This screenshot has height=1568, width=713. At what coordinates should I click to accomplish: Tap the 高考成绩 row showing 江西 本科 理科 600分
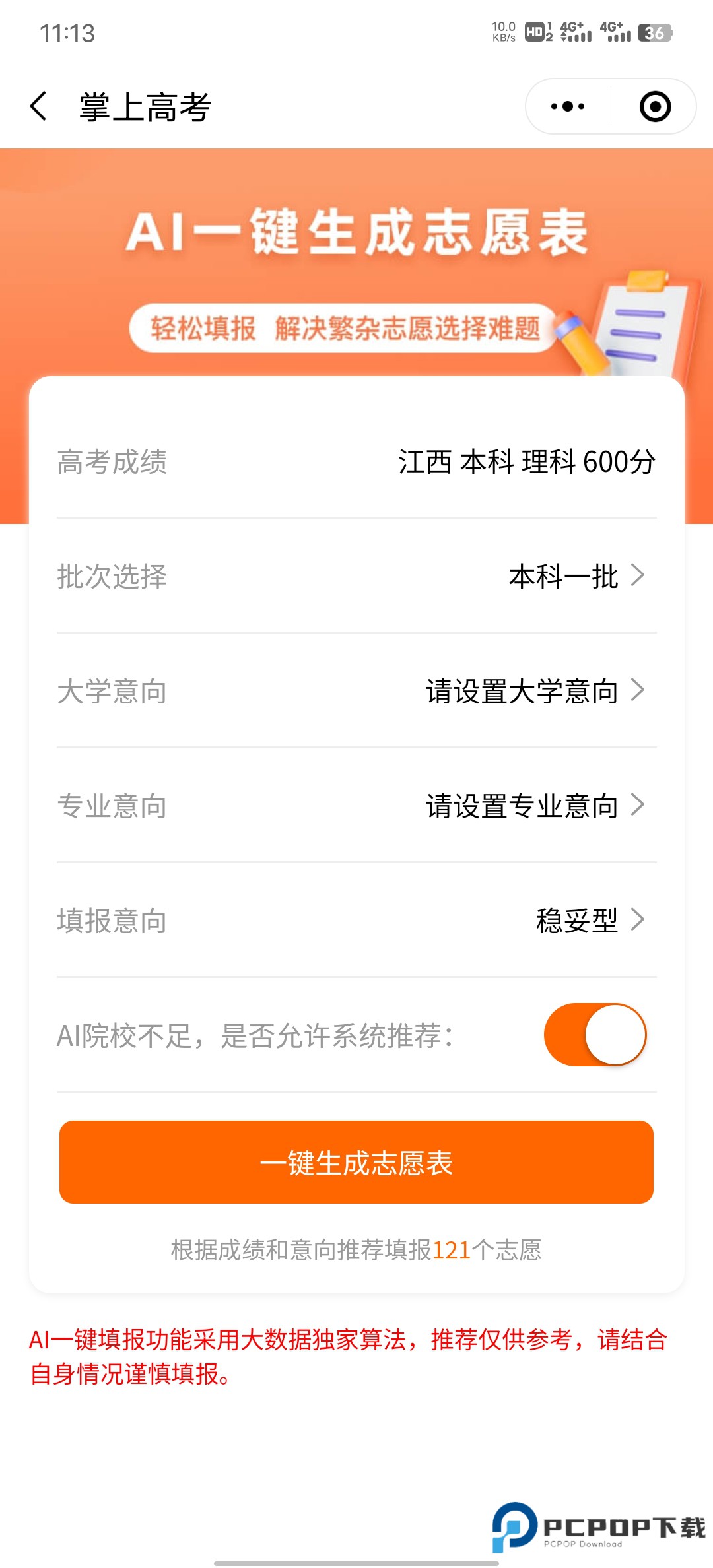[x=356, y=464]
